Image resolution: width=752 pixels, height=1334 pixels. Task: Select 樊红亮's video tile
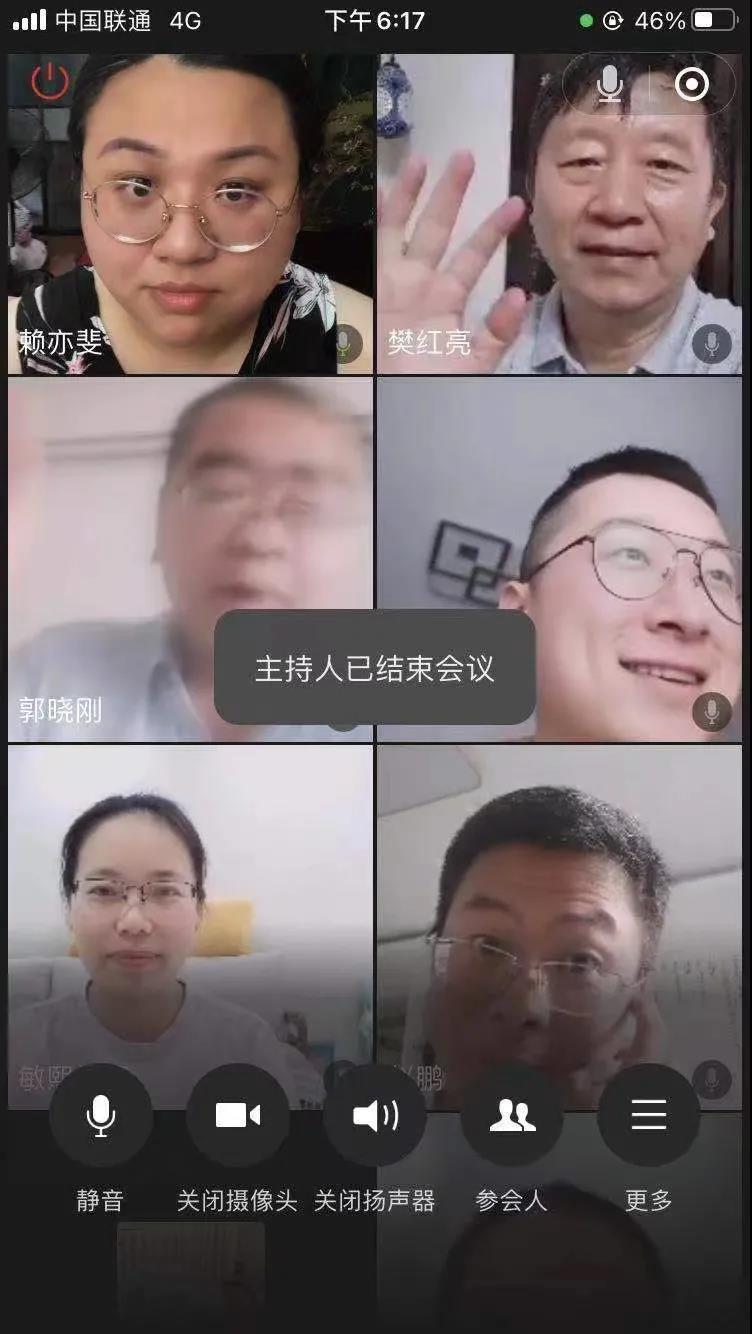560,215
